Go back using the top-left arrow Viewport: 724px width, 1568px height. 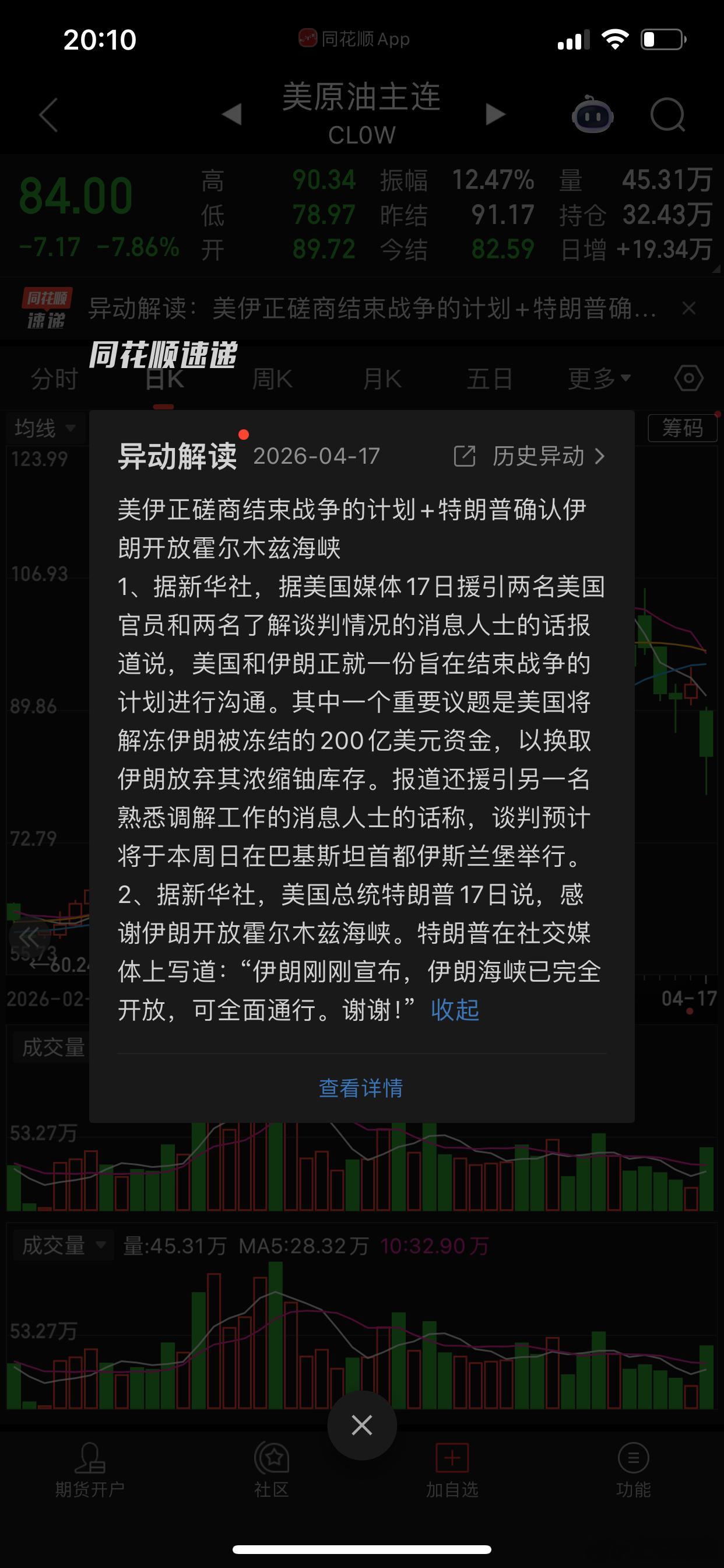(47, 115)
